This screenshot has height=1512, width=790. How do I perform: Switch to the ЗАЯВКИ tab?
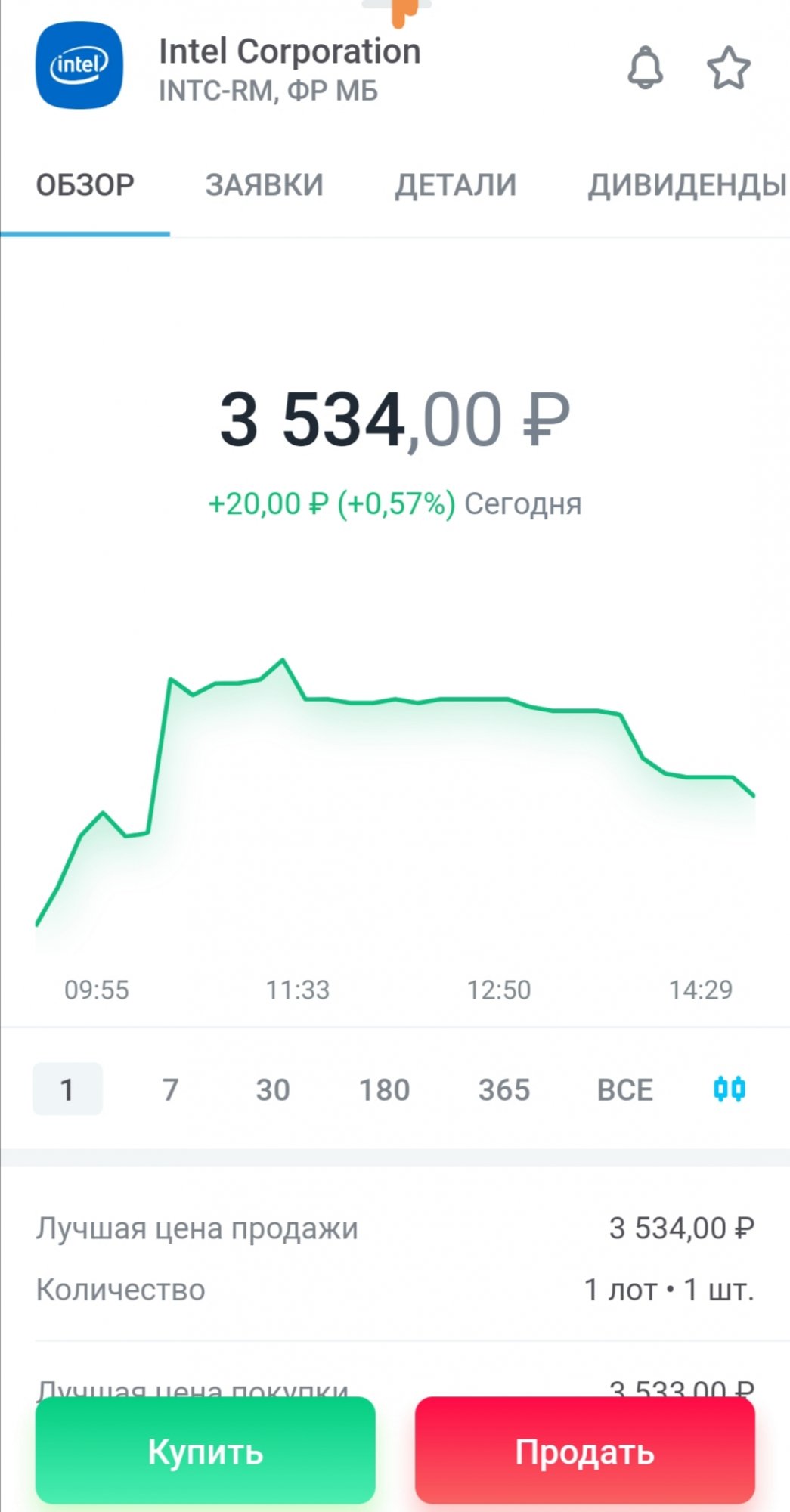[x=265, y=185]
